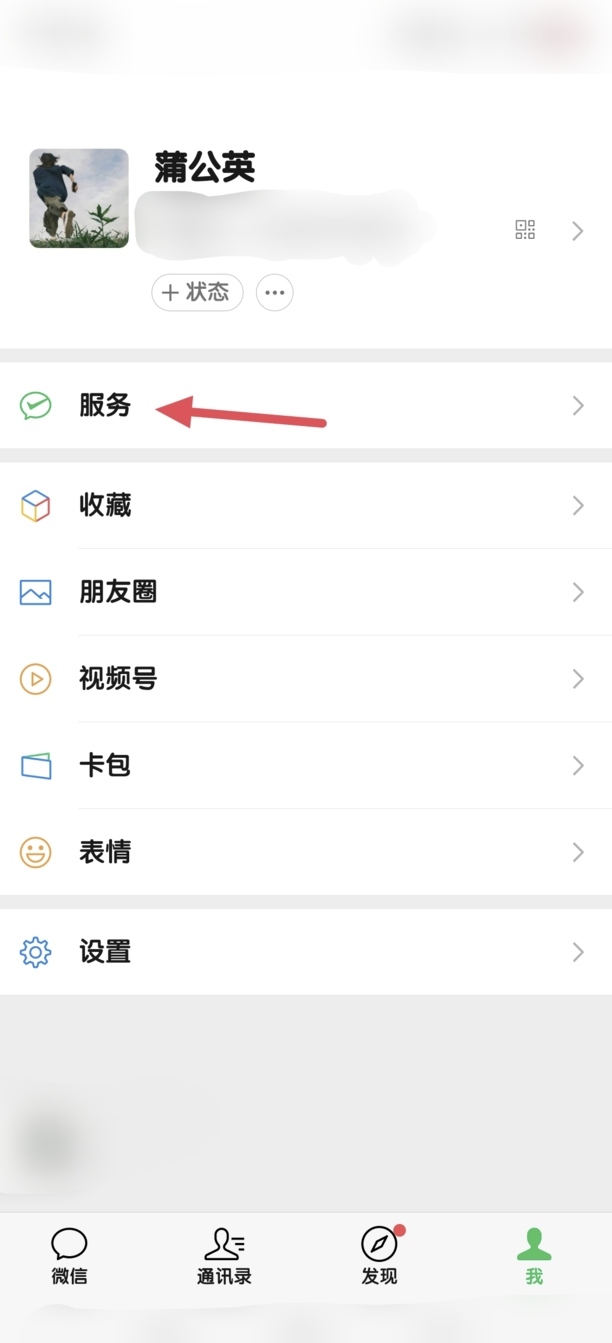Open my QR code

pyautogui.click(x=525, y=231)
